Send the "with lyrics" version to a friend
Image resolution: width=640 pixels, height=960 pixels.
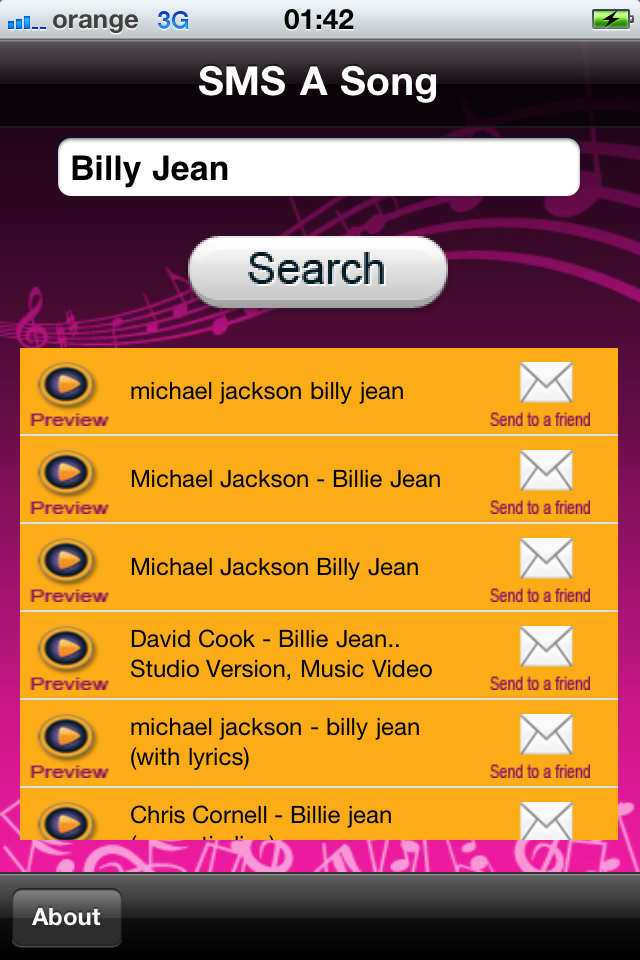(543, 745)
